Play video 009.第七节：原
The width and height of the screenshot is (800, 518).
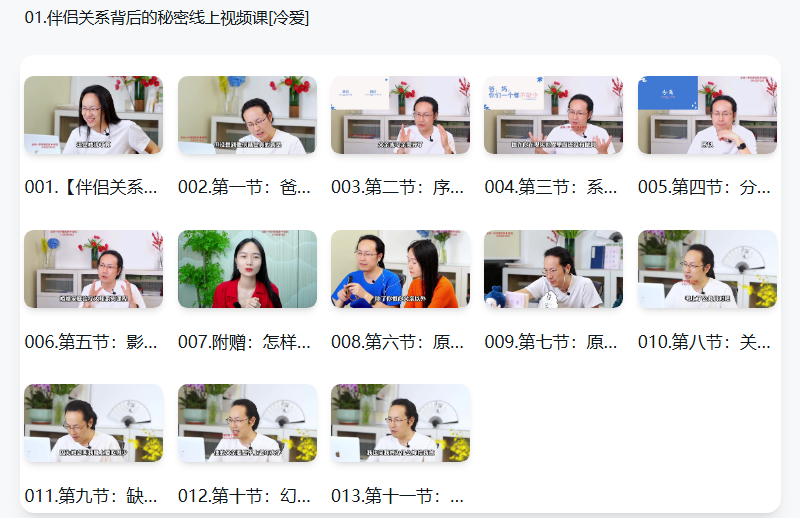553,269
